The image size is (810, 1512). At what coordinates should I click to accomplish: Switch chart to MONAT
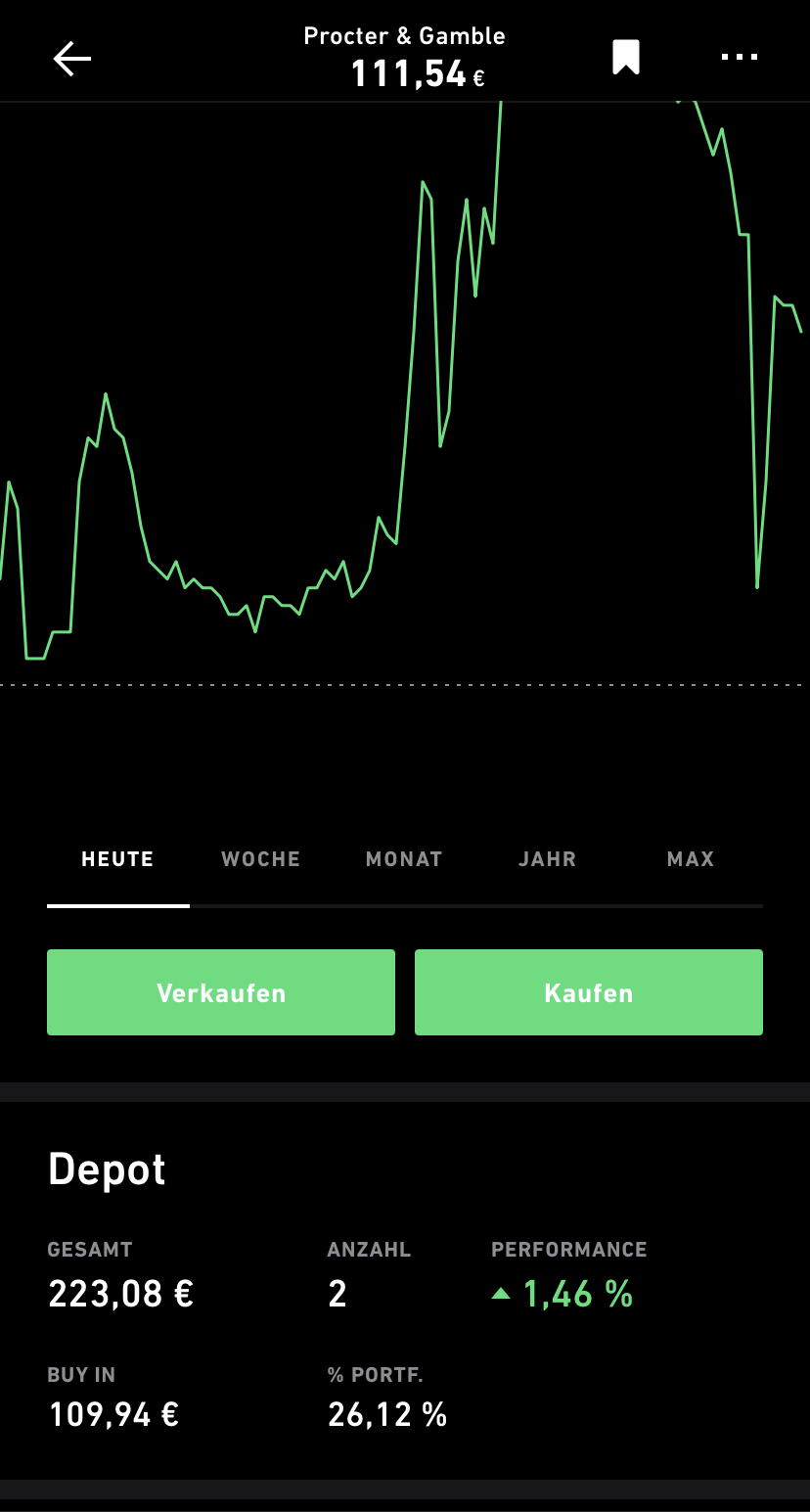click(x=404, y=859)
